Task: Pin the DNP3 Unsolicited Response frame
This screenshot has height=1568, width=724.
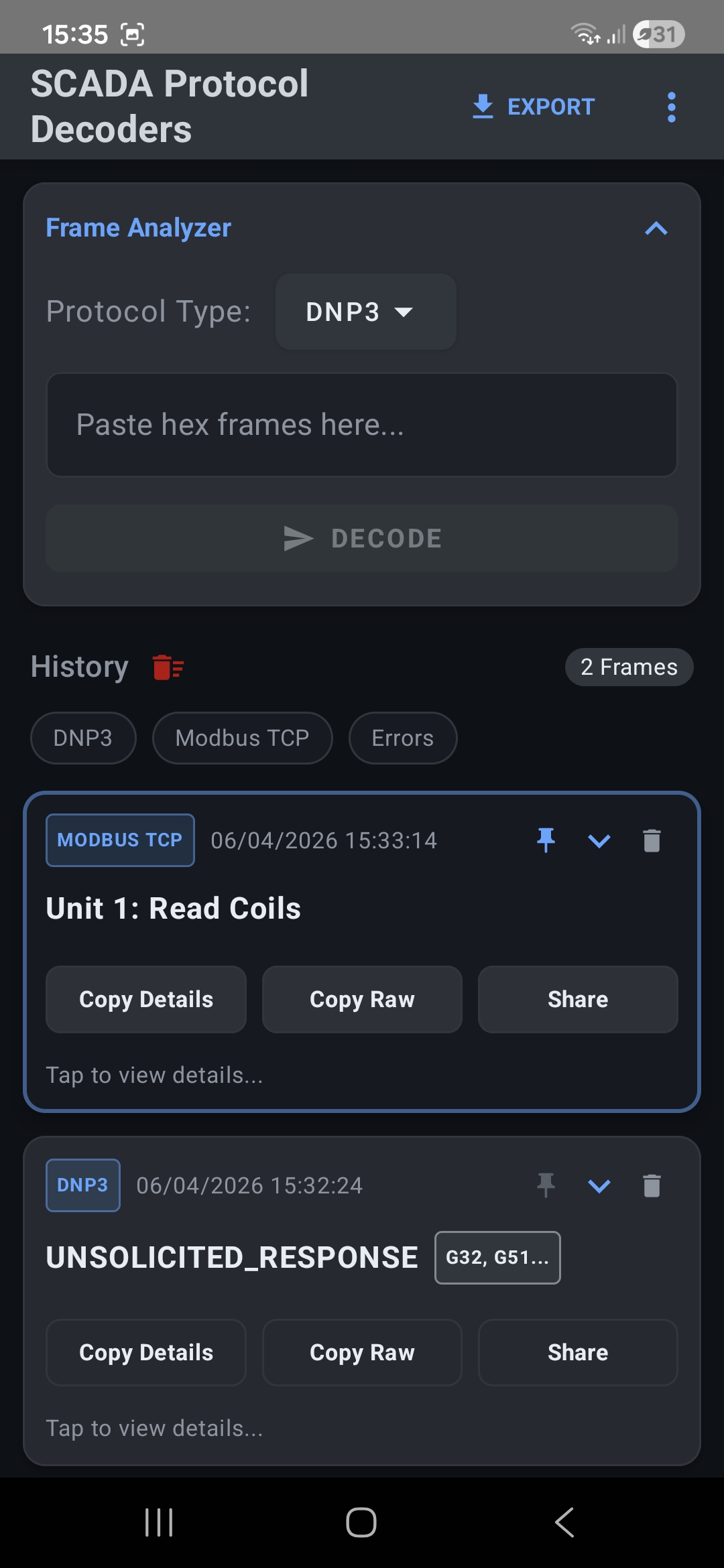Action: (x=546, y=1185)
